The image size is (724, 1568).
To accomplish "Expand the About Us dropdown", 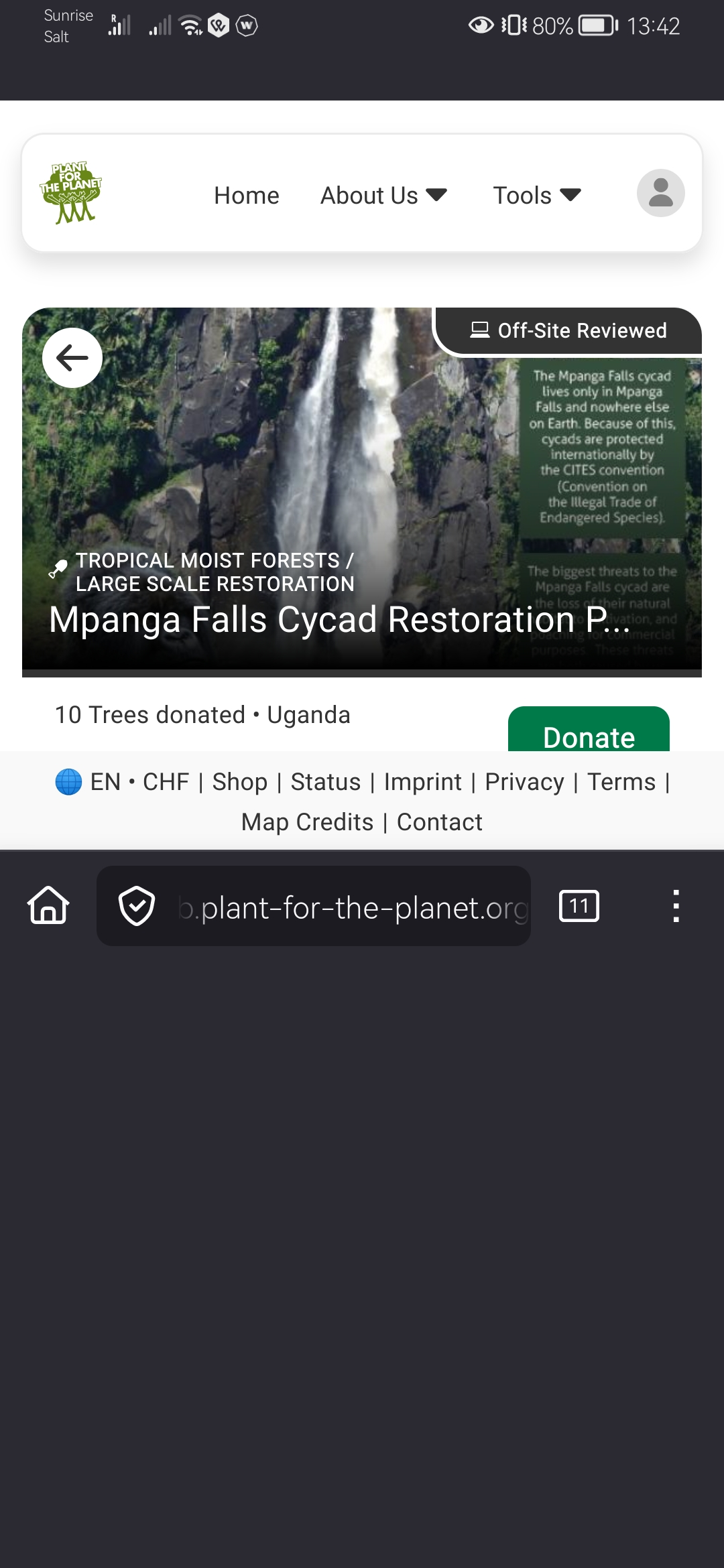I will pos(383,195).
